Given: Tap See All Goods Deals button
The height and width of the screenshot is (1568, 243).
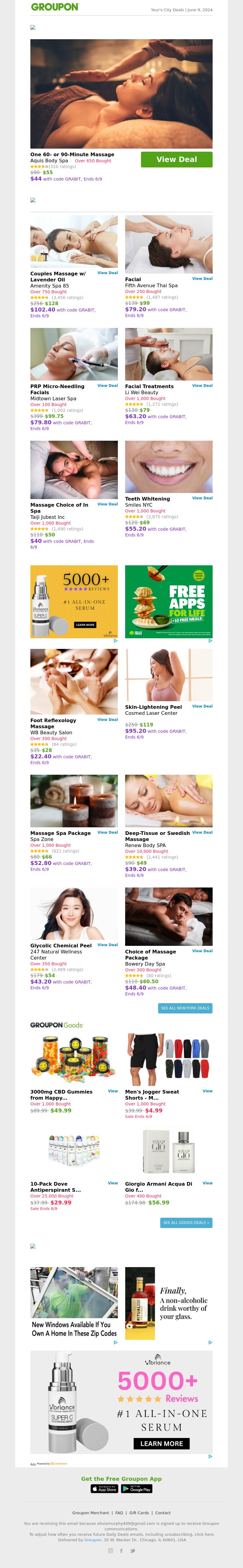Looking at the screenshot, I should point(186,1222).
